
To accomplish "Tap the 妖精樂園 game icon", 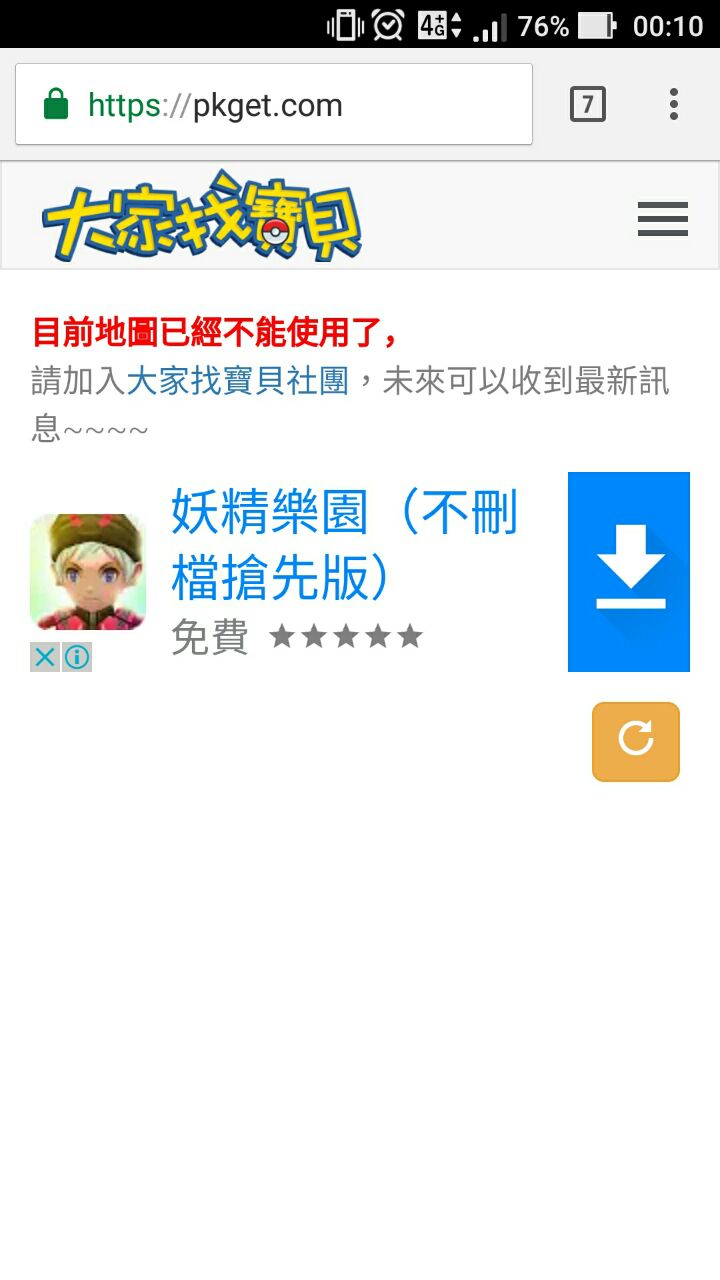I will (88, 572).
